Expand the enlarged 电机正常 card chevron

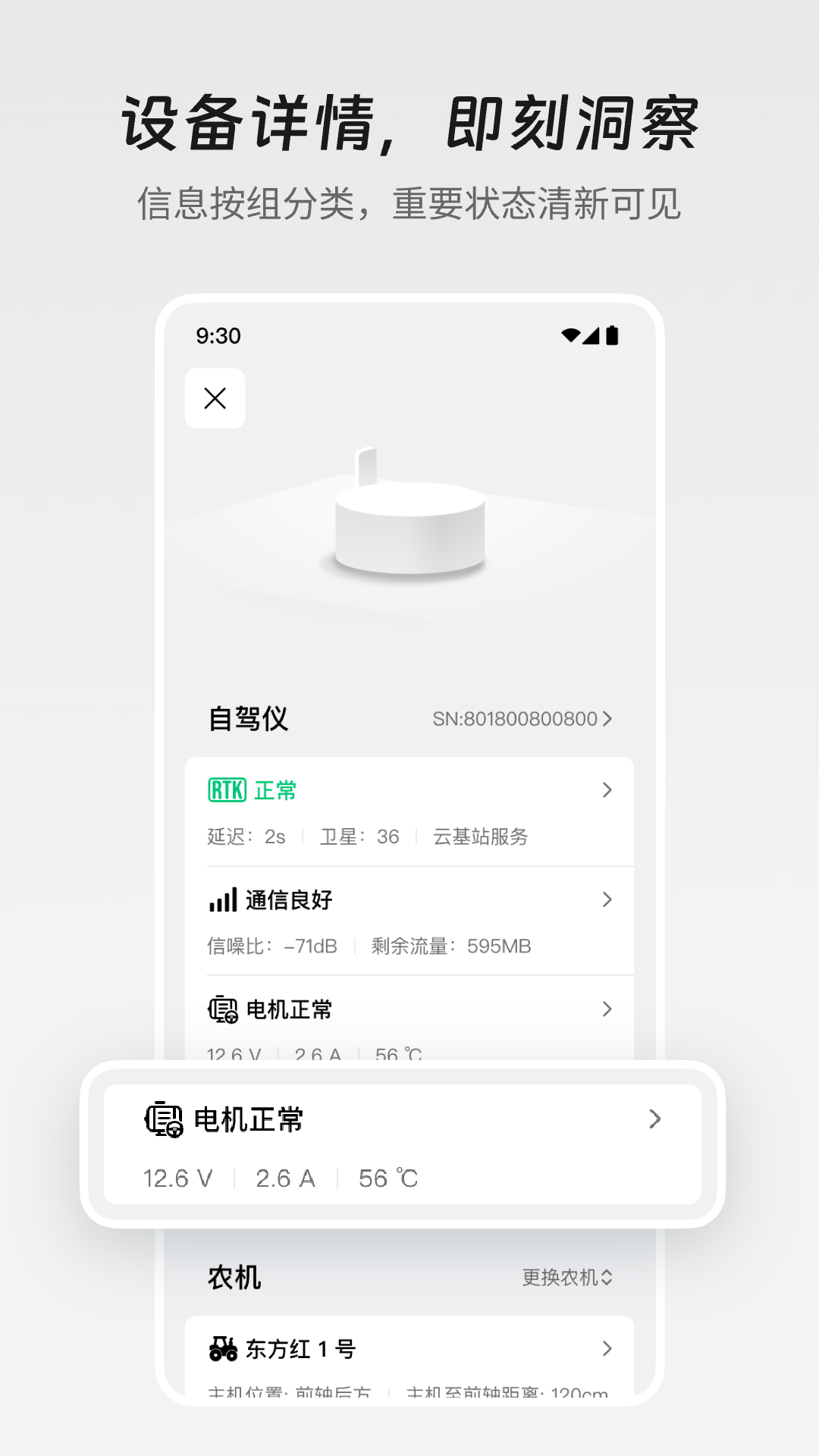tap(655, 1119)
